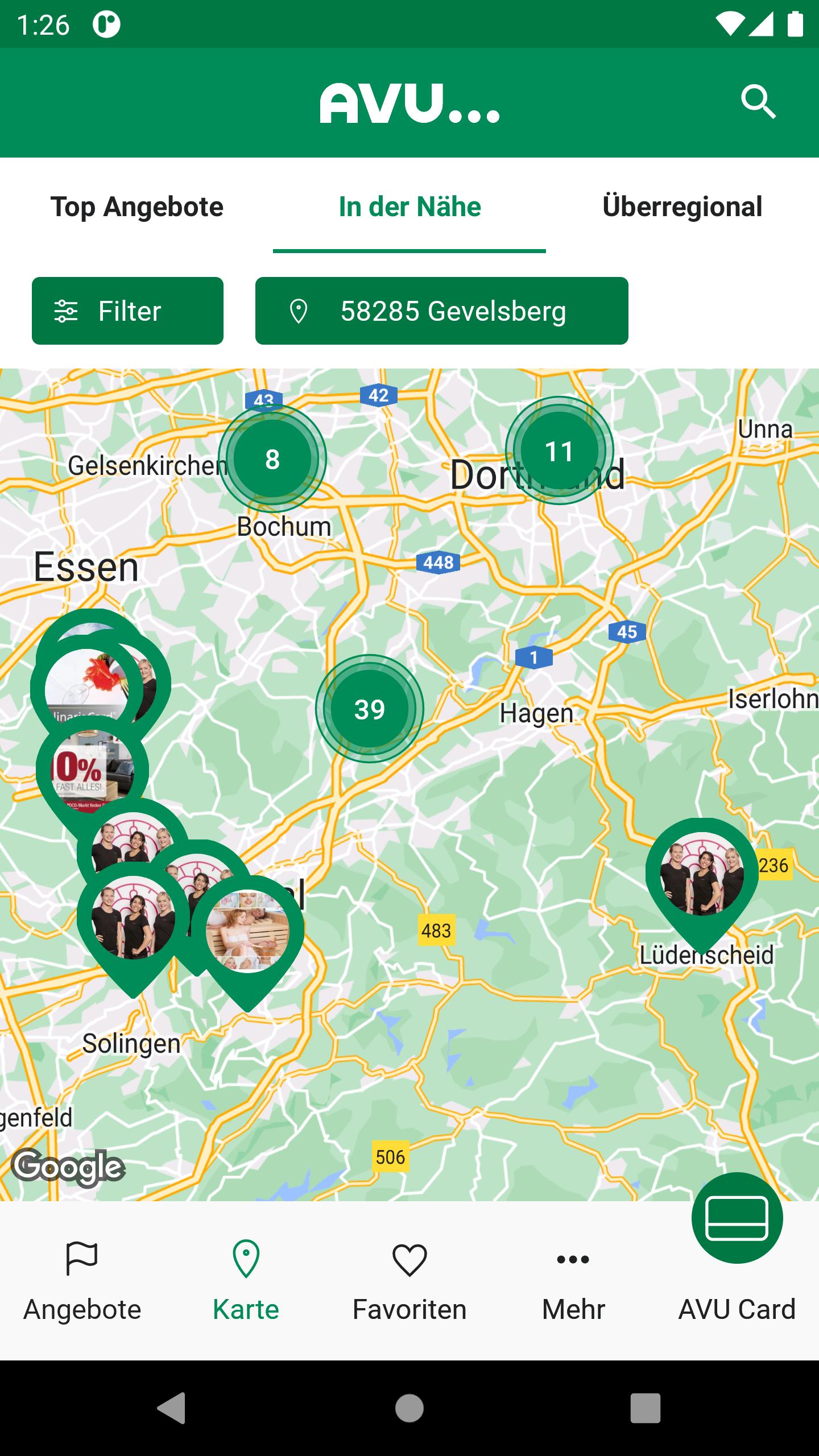The width and height of the screenshot is (819, 1456).
Task: Expand the map cluster with 11 offers
Action: coord(559,451)
